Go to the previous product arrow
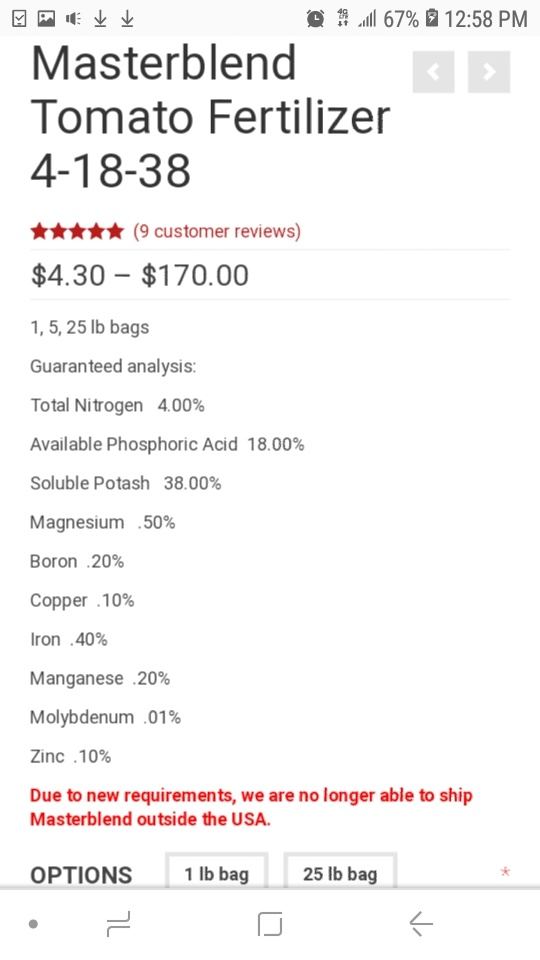The image size is (540, 960). click(x=433, y=72)
